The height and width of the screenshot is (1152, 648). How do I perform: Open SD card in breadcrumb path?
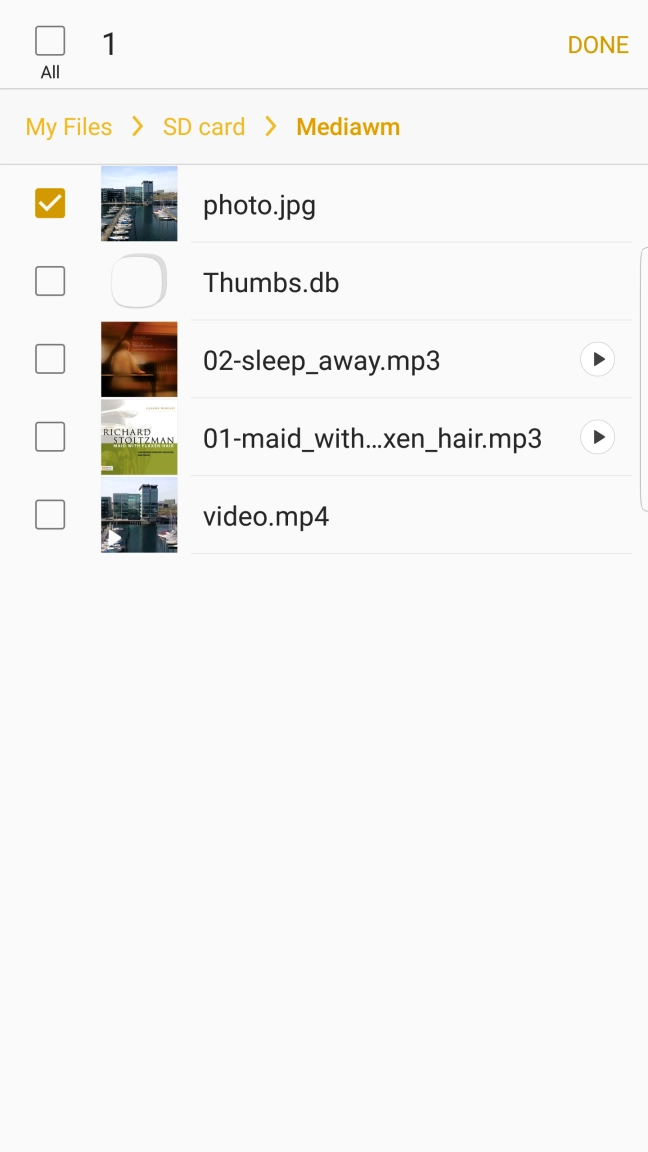pos(204,126)
